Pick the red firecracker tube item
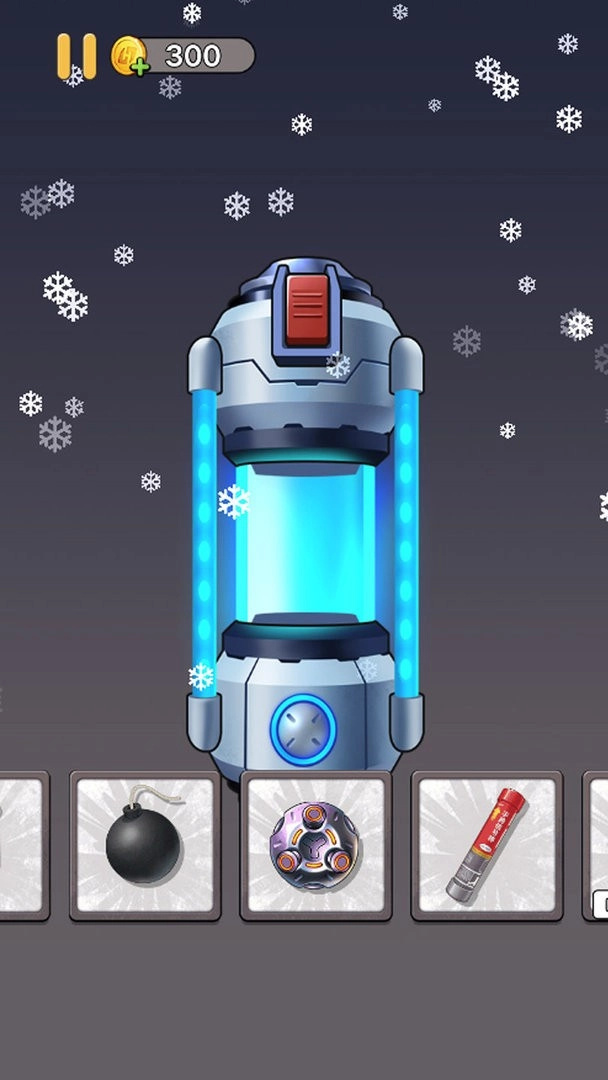The width and height of the screenshot is (608, 1080). [x=487, y=846]
